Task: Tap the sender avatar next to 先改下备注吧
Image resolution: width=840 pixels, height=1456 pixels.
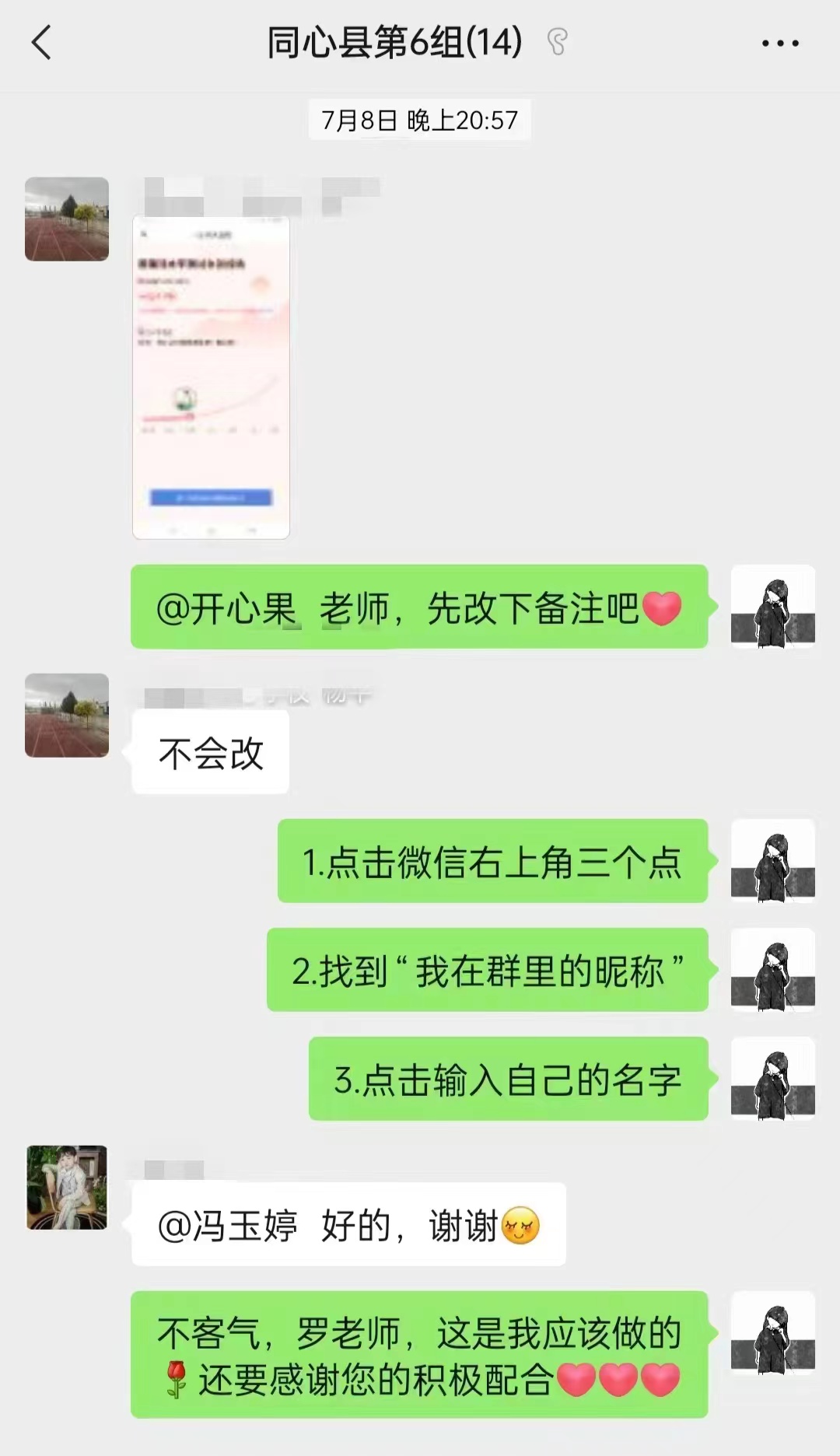Action: (772, 607)
